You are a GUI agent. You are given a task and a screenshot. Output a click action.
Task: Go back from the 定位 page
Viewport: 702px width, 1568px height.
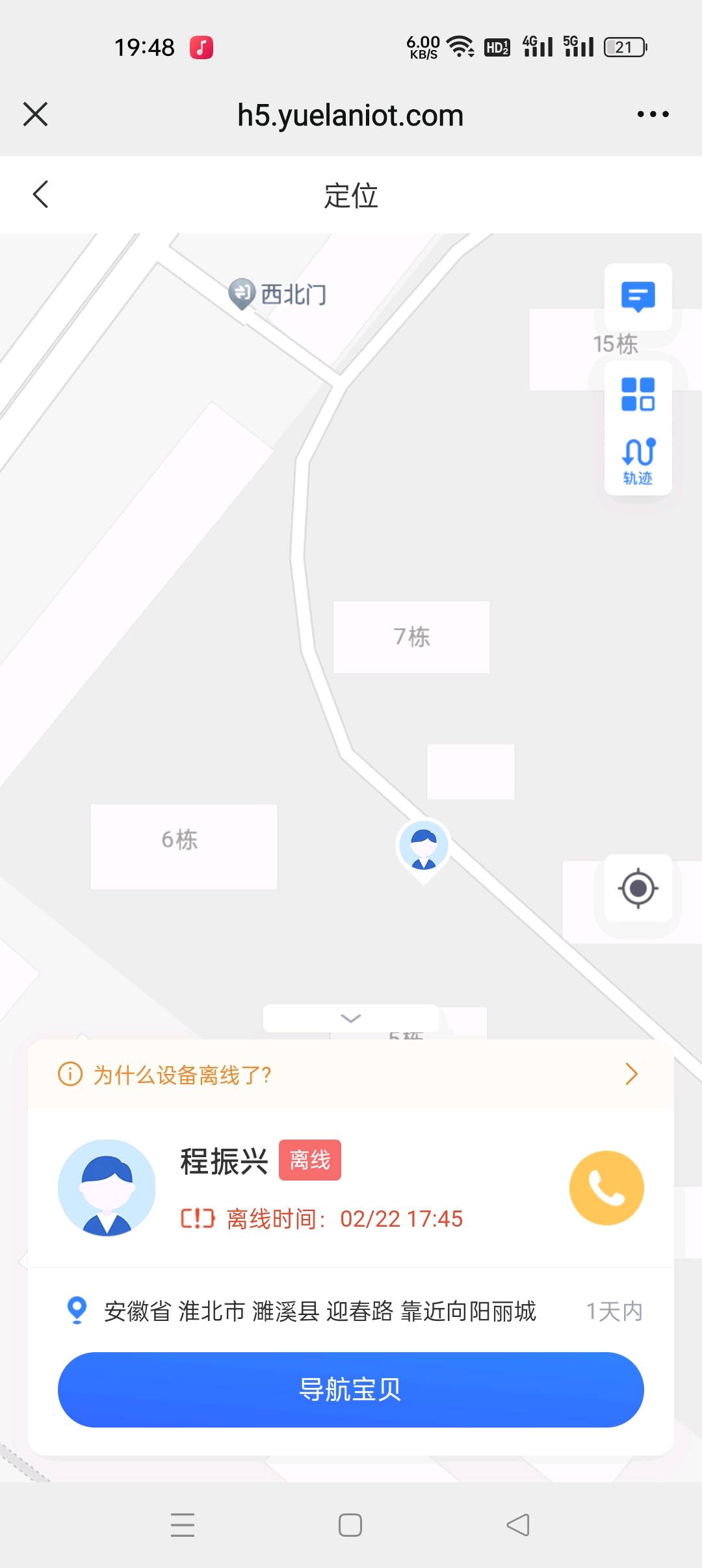tap(40, 194)
